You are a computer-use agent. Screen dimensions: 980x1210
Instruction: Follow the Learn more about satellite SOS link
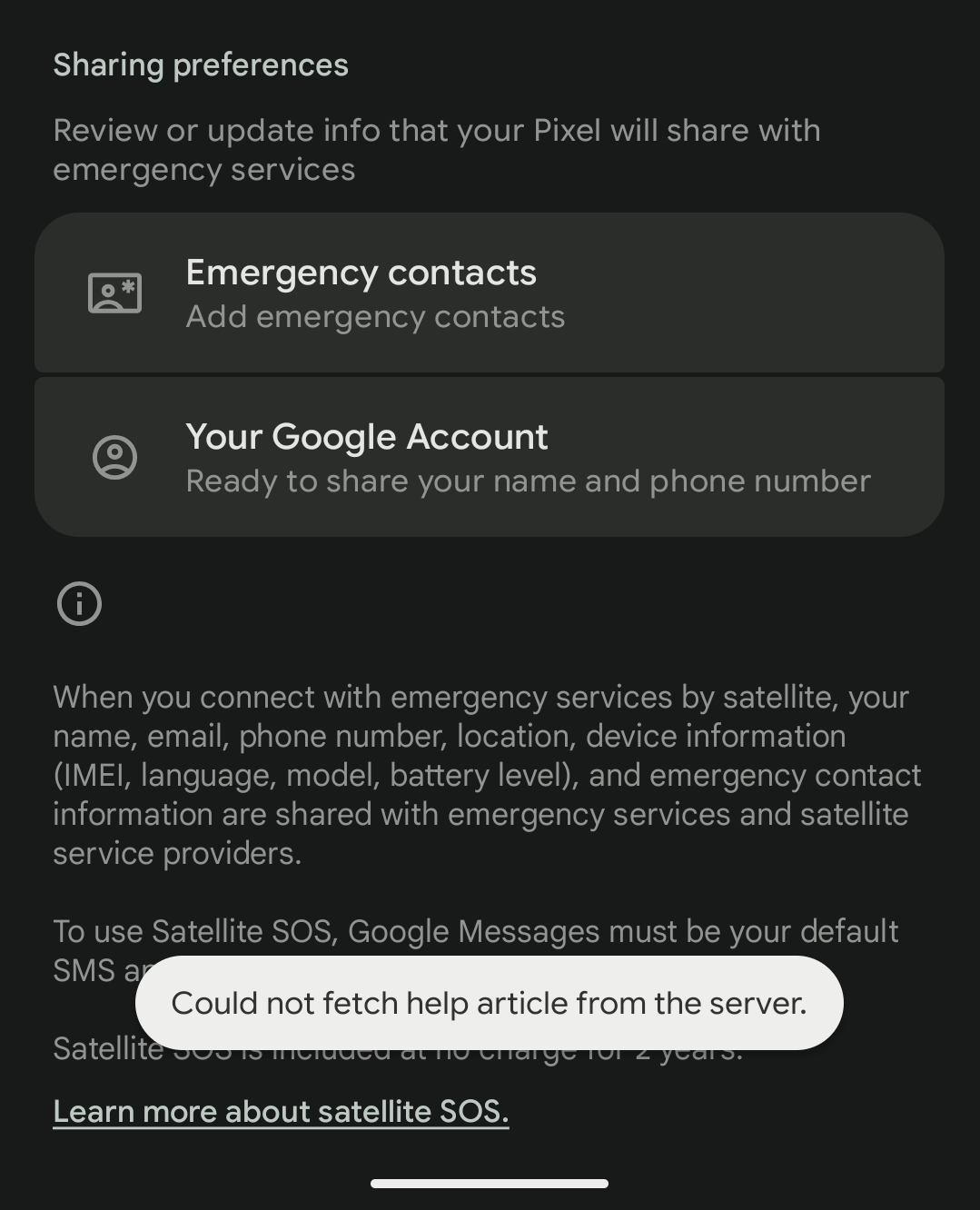(x=281, y=1112)
